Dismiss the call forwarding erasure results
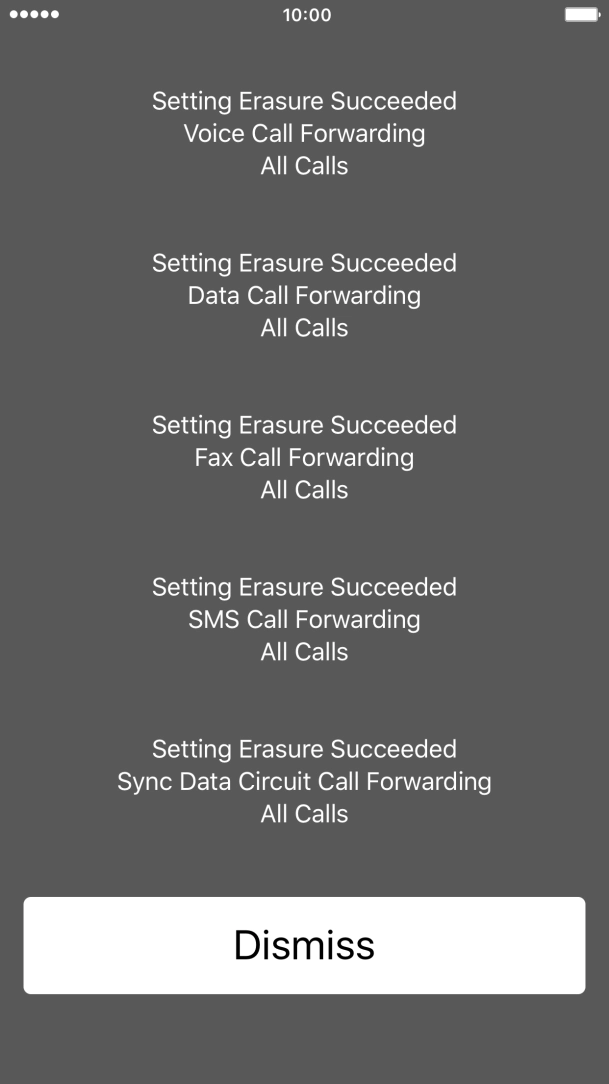 [x=304, y=945]
